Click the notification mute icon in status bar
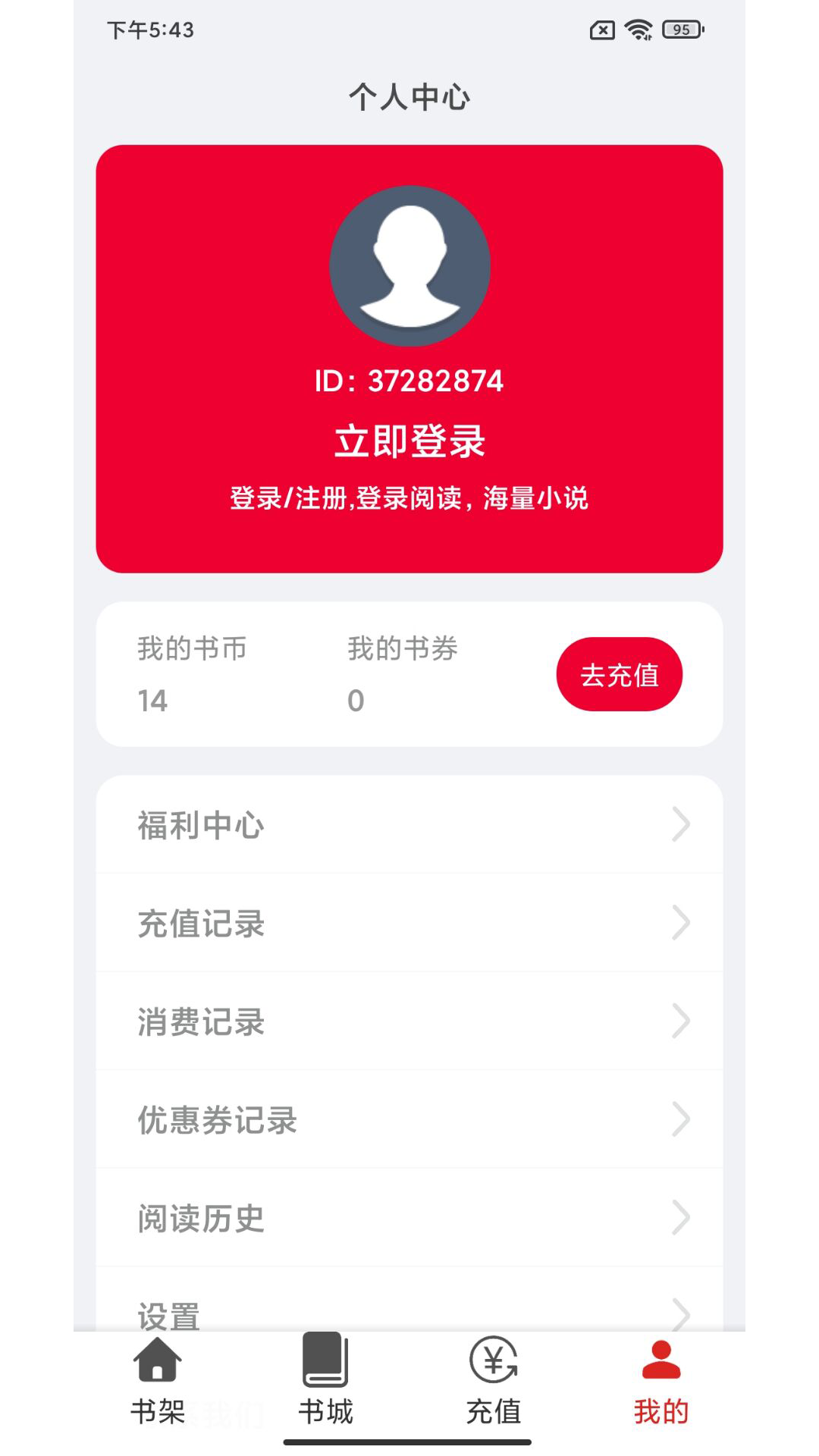819x1456 pixels. coord(601,29)
